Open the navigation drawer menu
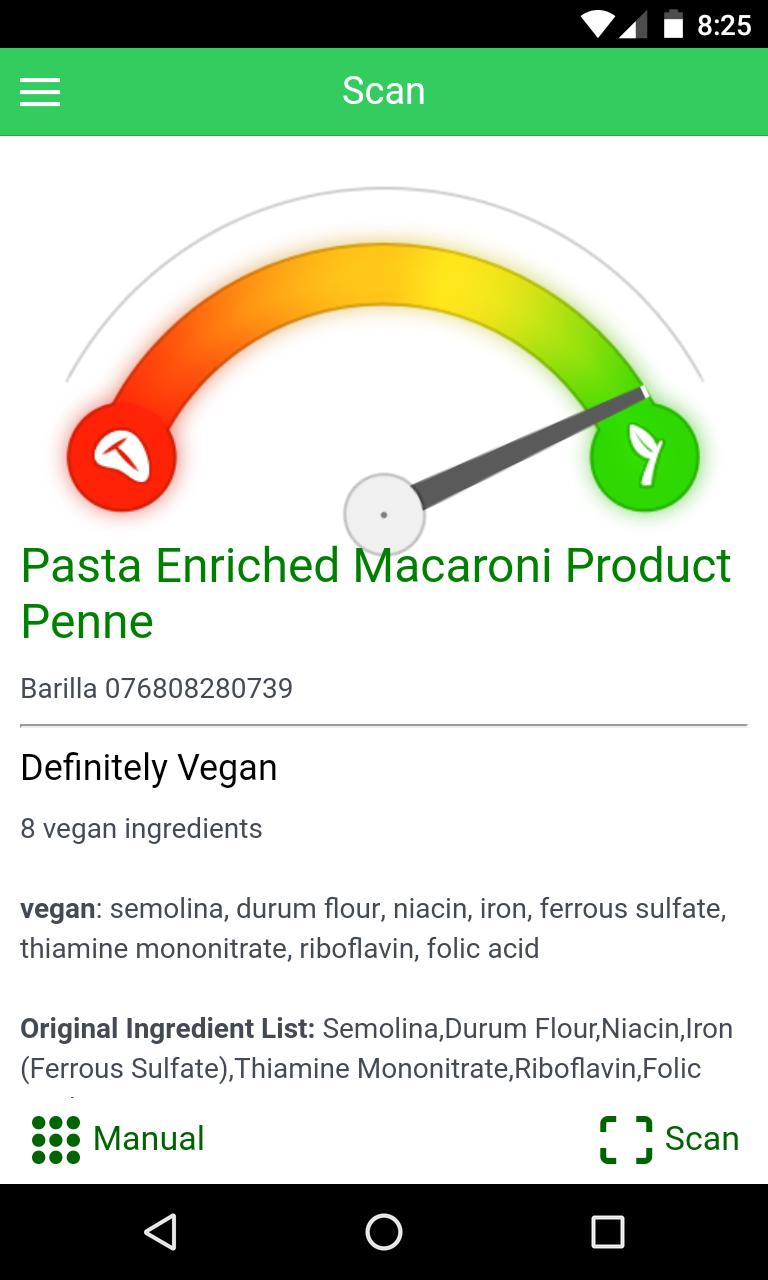Screen dimensions: 768x1280 39,91
